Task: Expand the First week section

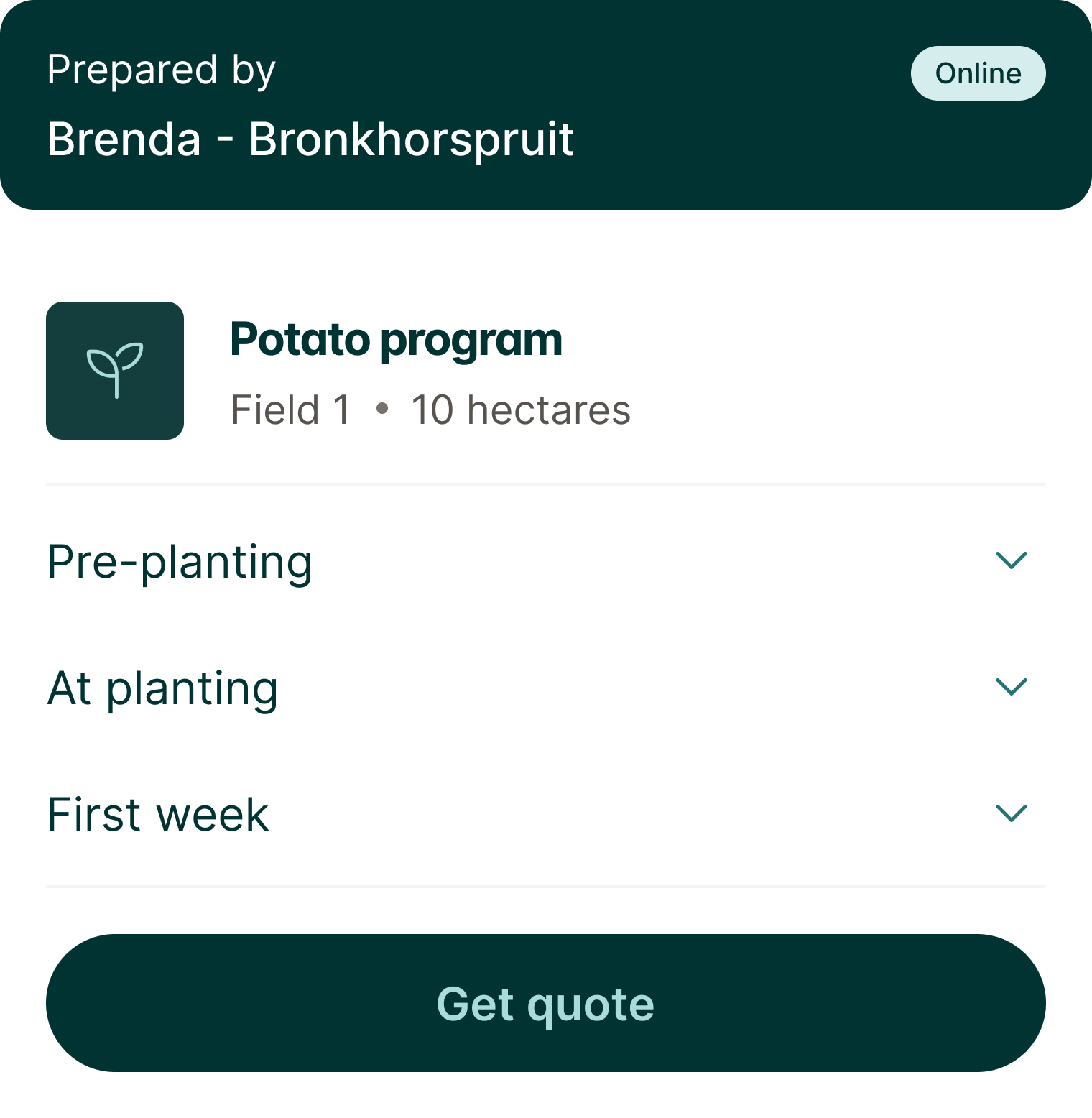Action: pyautogui.click(x=1012, y=813)
